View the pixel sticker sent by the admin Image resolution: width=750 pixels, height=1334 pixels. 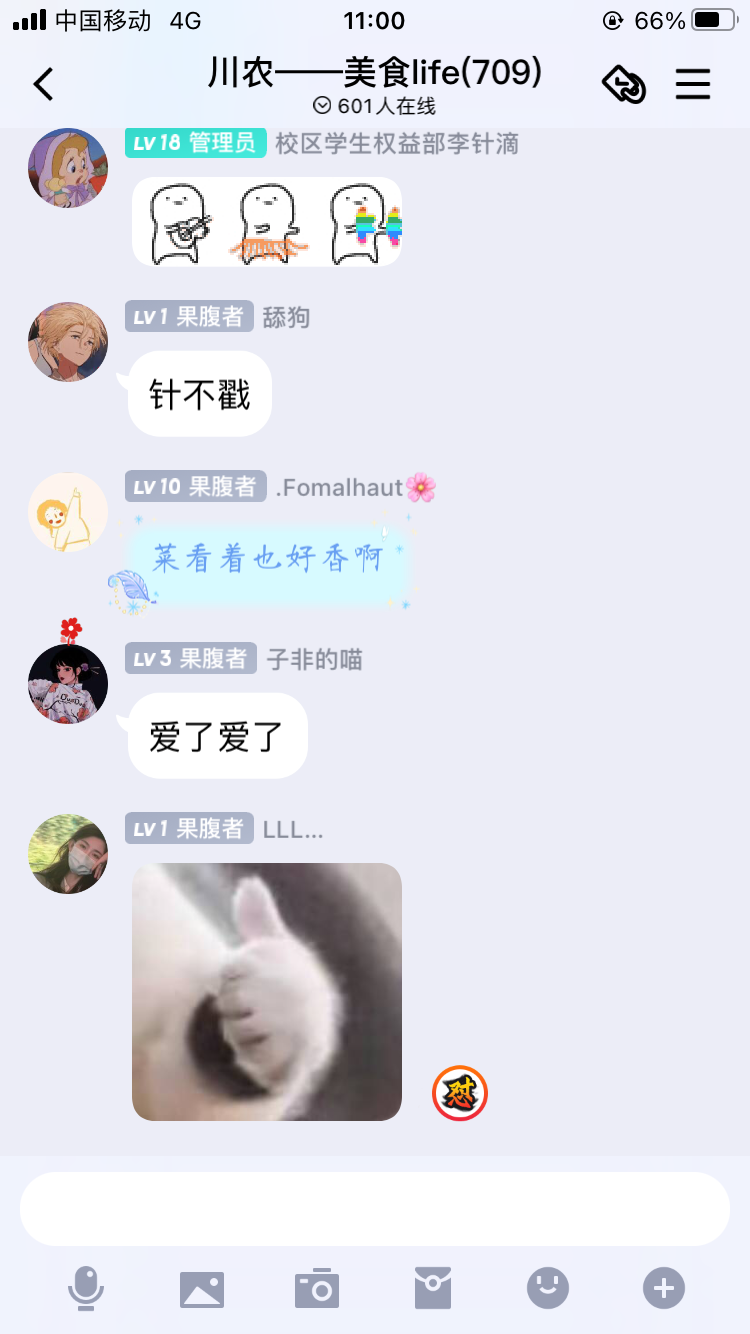point(267,222)
